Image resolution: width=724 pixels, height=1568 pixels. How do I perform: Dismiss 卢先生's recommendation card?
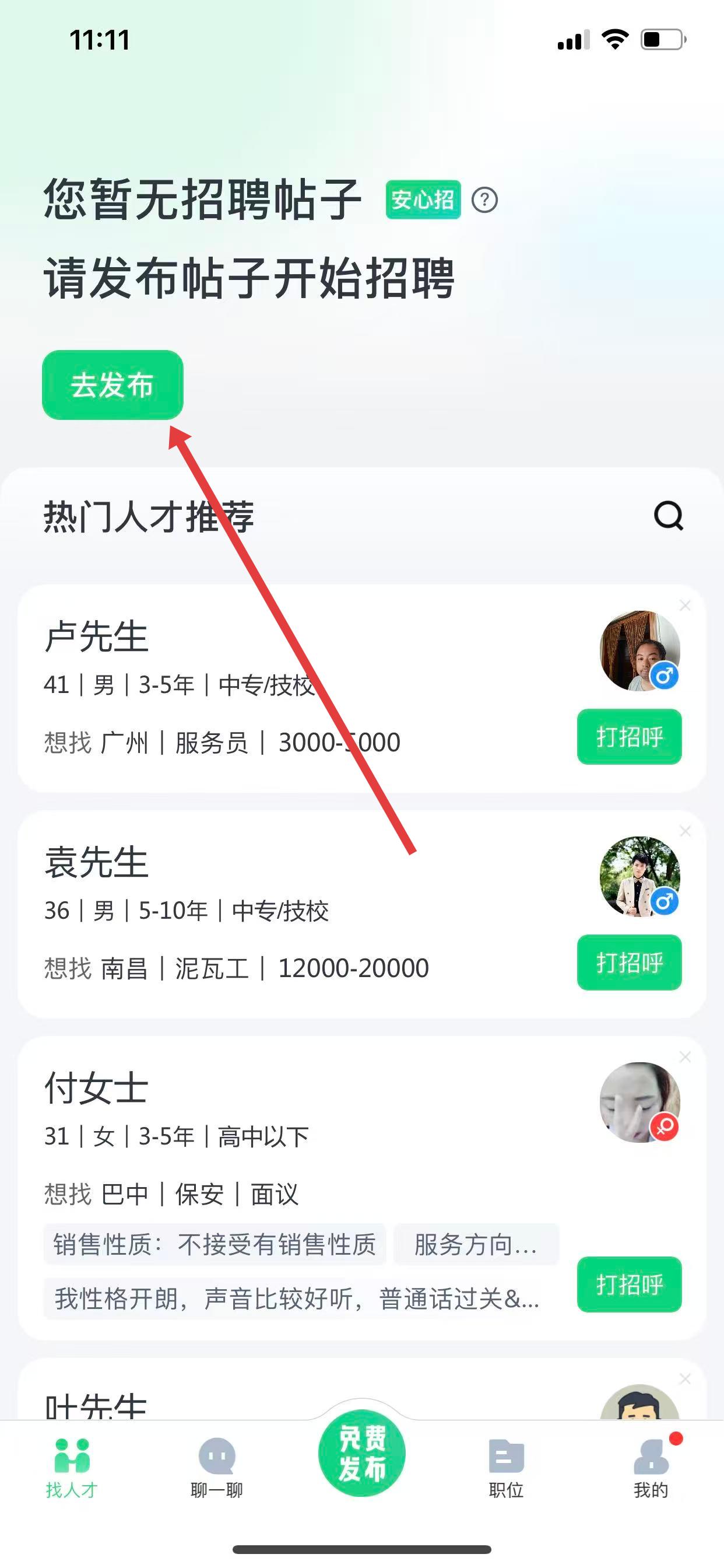coord(685,605)
